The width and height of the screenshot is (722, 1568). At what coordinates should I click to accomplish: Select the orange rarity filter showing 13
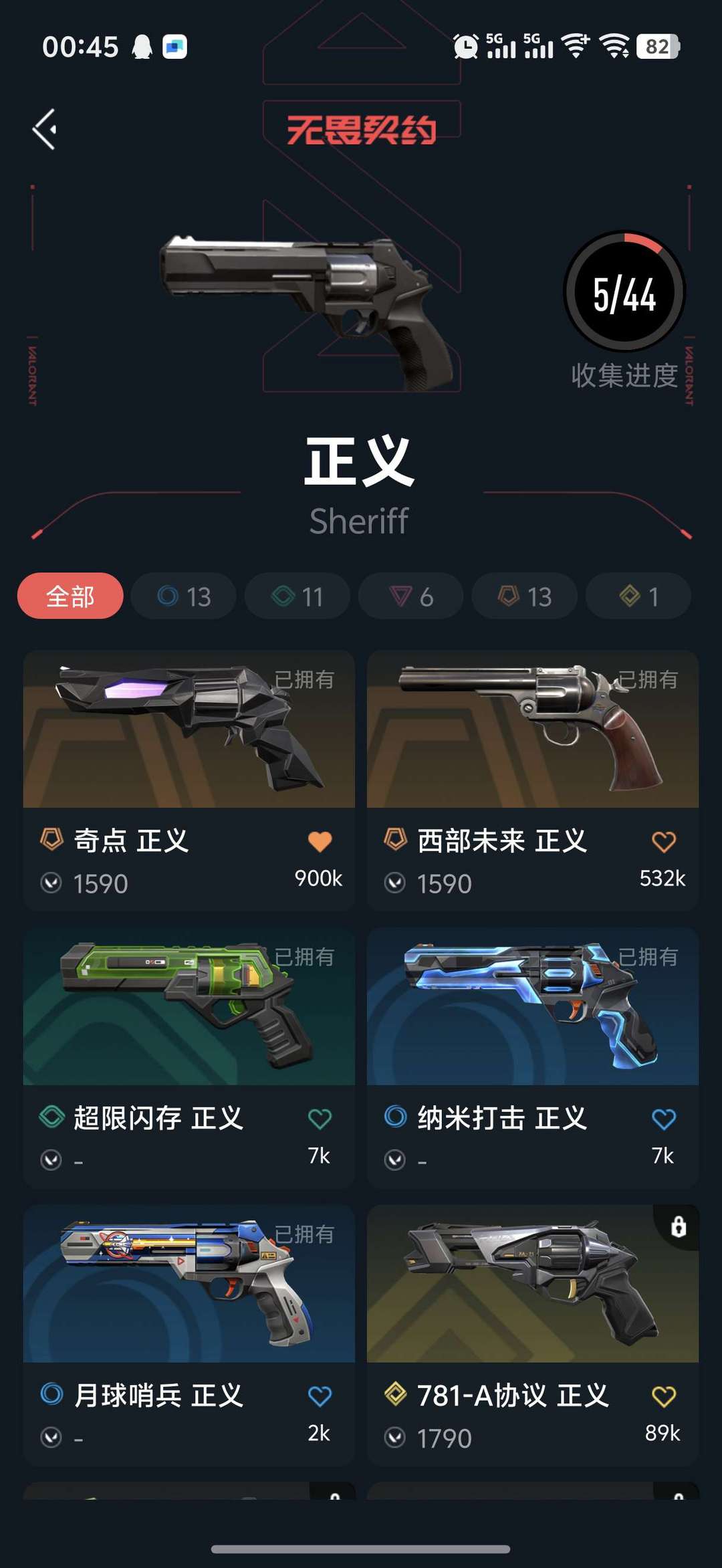coord(524,595)
